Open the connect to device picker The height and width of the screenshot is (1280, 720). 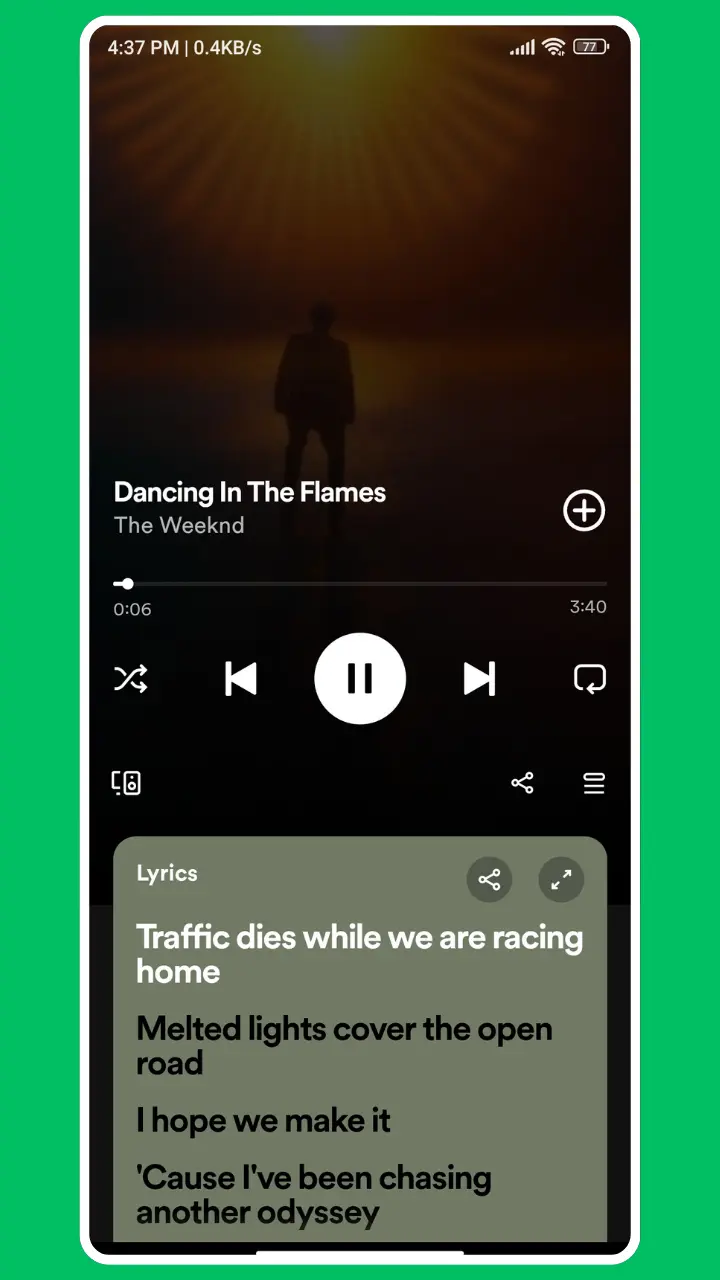(x=126, y=783)
